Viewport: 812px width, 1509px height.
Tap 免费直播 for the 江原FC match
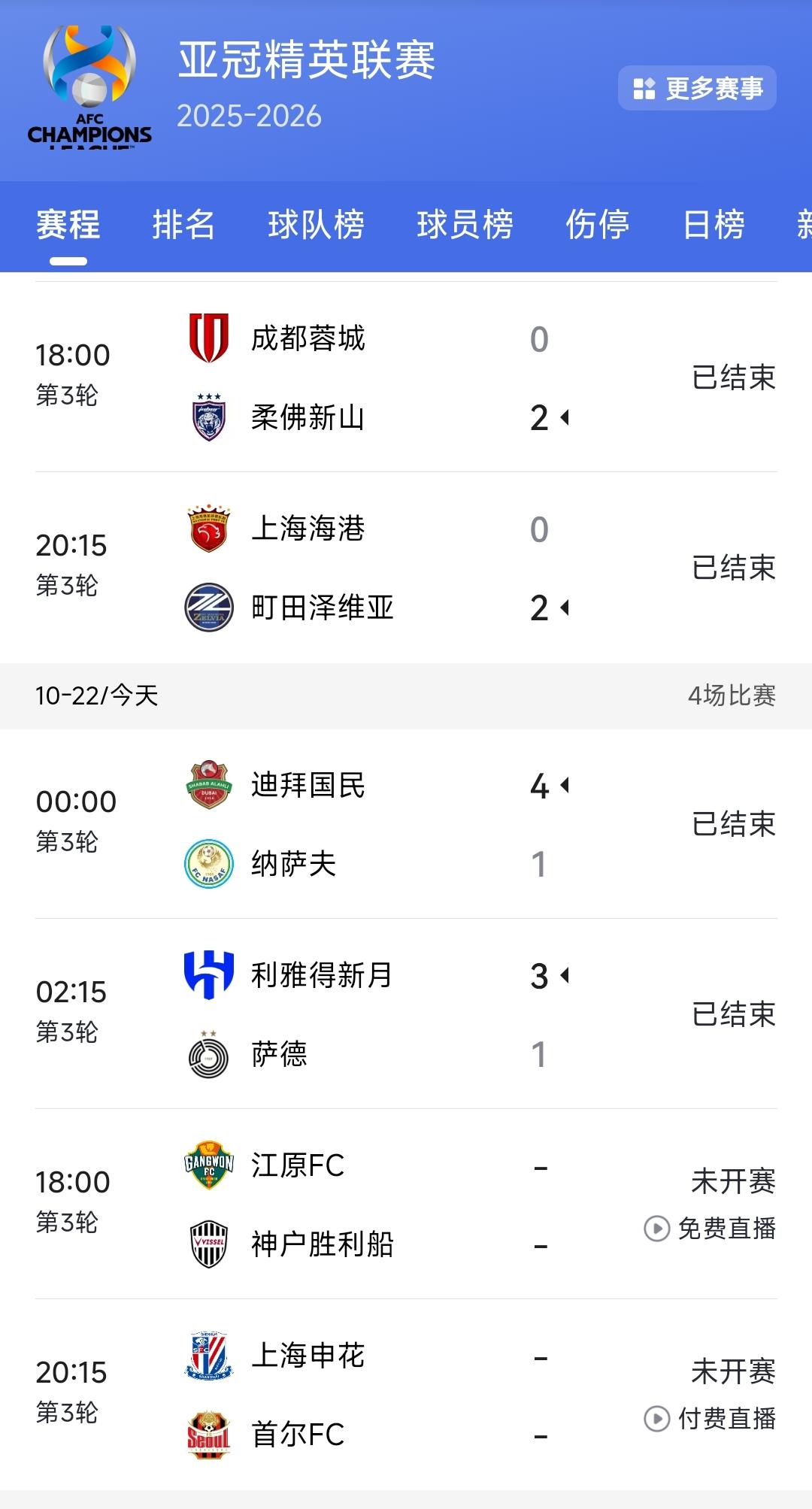point(710,1229)
